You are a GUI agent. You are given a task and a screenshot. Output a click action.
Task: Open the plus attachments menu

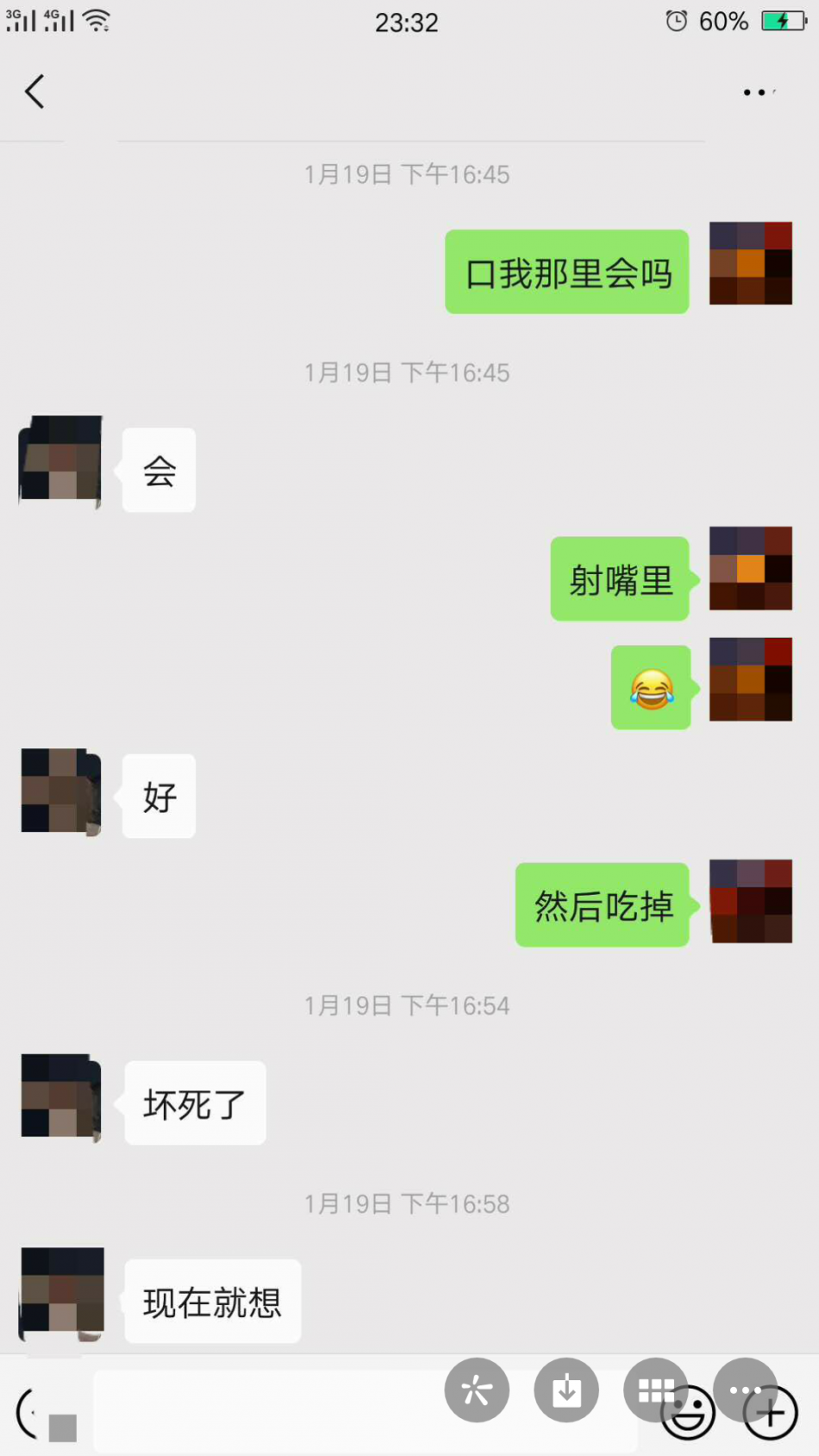coord(772,1414)
